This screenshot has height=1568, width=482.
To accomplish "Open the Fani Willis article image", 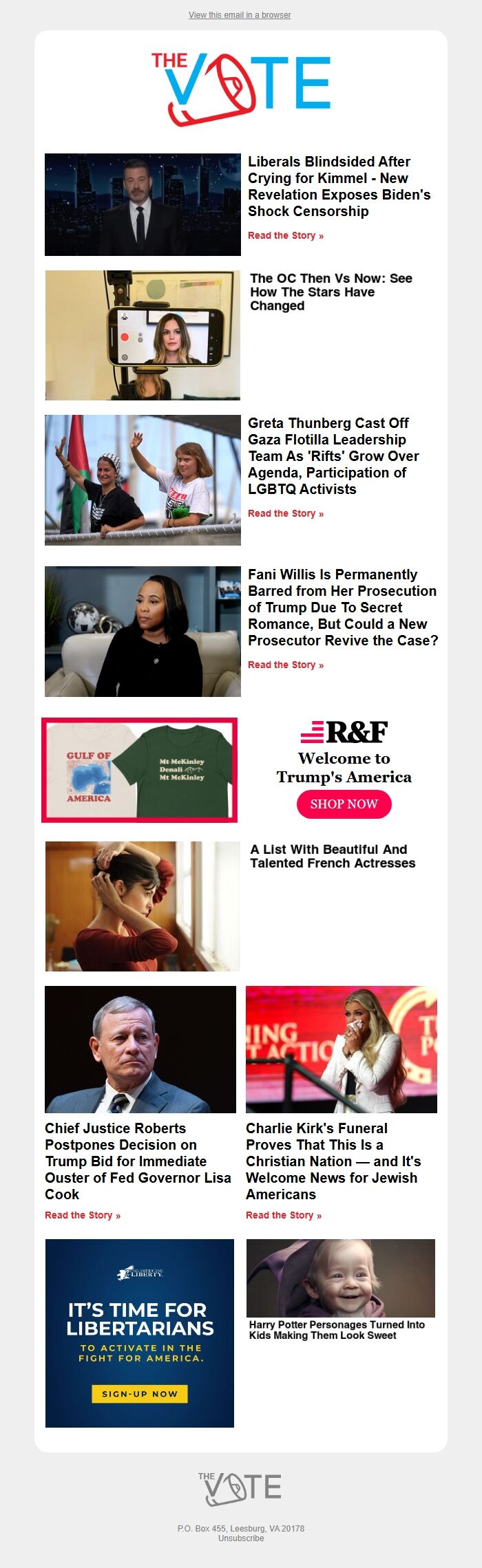I will click(143, 632).
